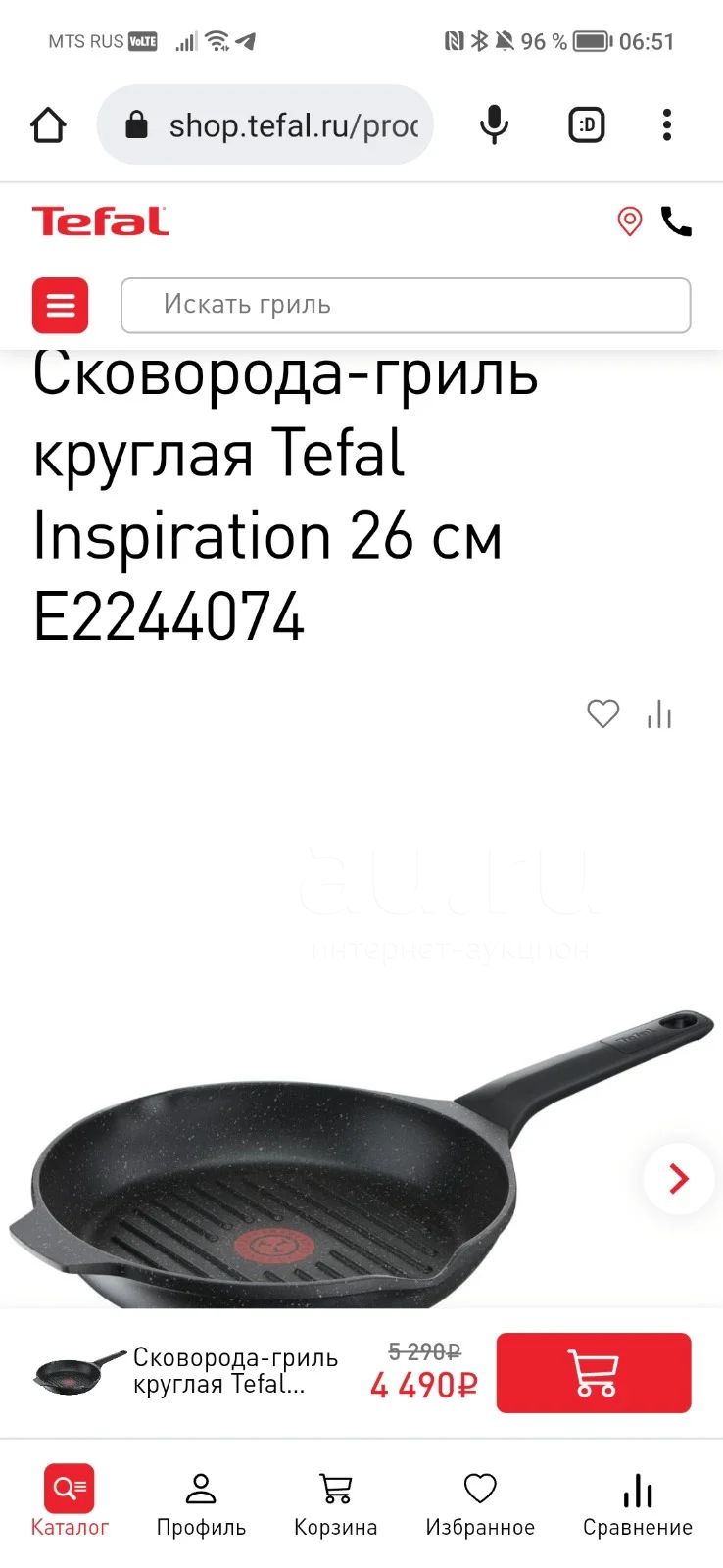Open the red hamburger menu
This screenshot has width=723, height=1568.
pos(61,306)
